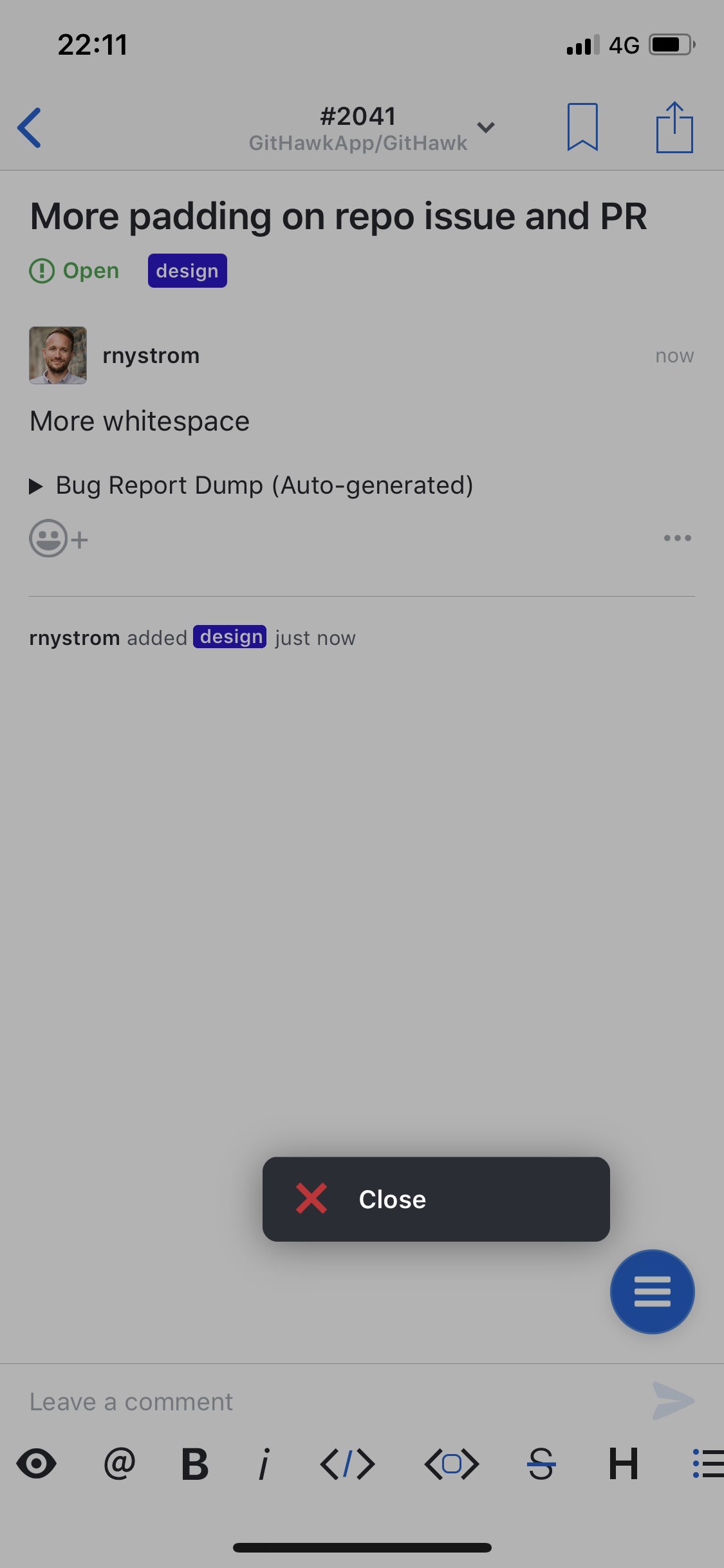Tap the blue floating menu button
Image resolution: width=724 pixels, height=1568 pixels.
(652, 1292)
